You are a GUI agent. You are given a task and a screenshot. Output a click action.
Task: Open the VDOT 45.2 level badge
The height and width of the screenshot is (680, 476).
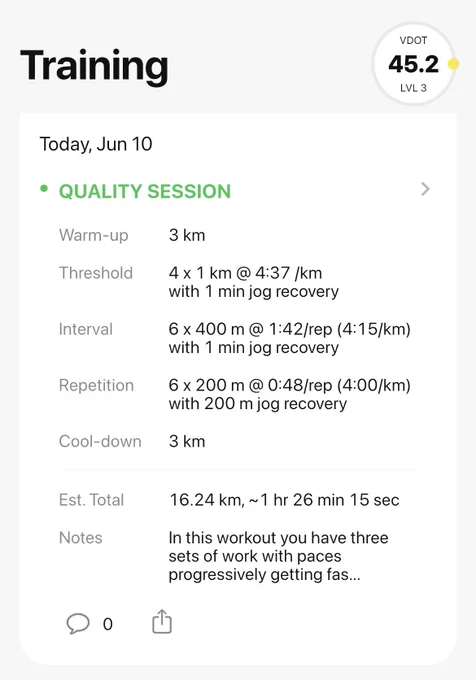click(x=414, y=64)
